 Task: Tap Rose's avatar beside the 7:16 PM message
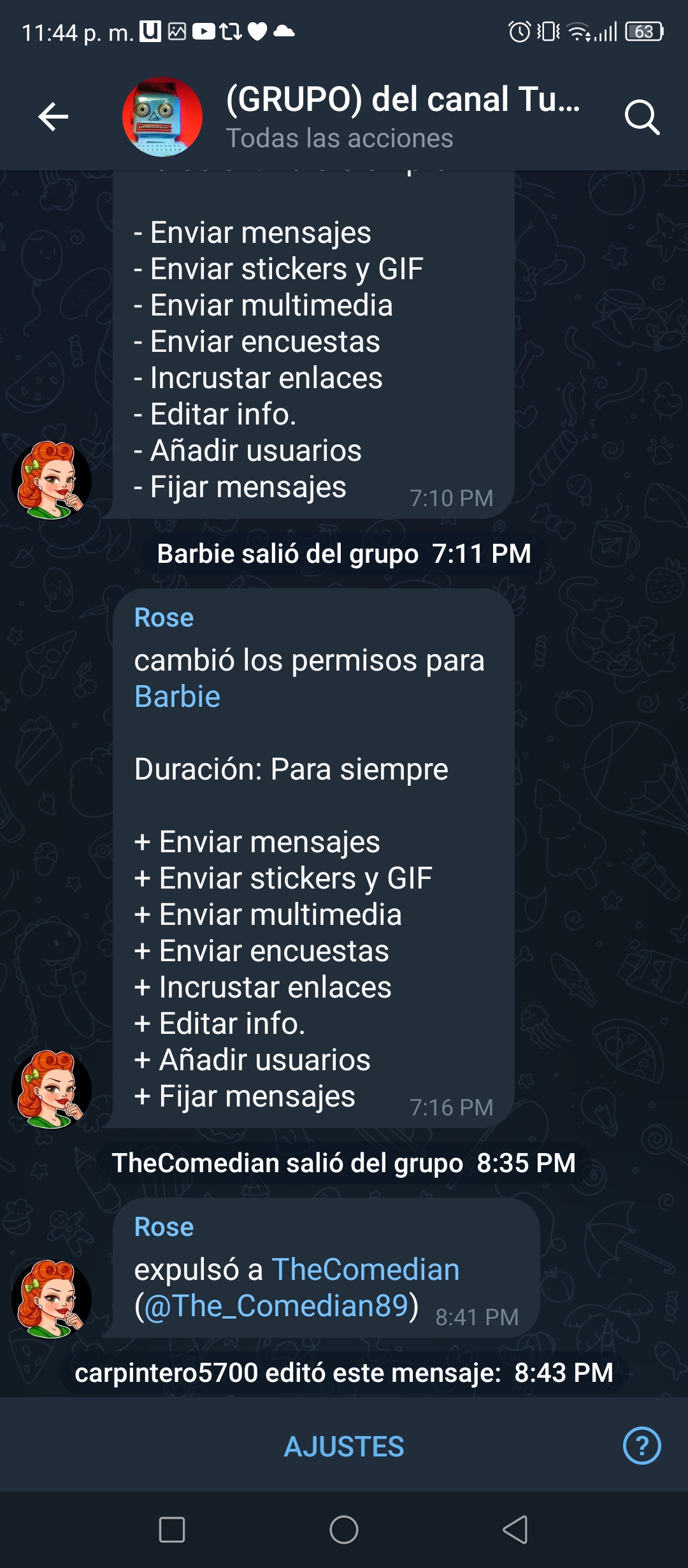pyautogui.click(x=52, y=1089)
